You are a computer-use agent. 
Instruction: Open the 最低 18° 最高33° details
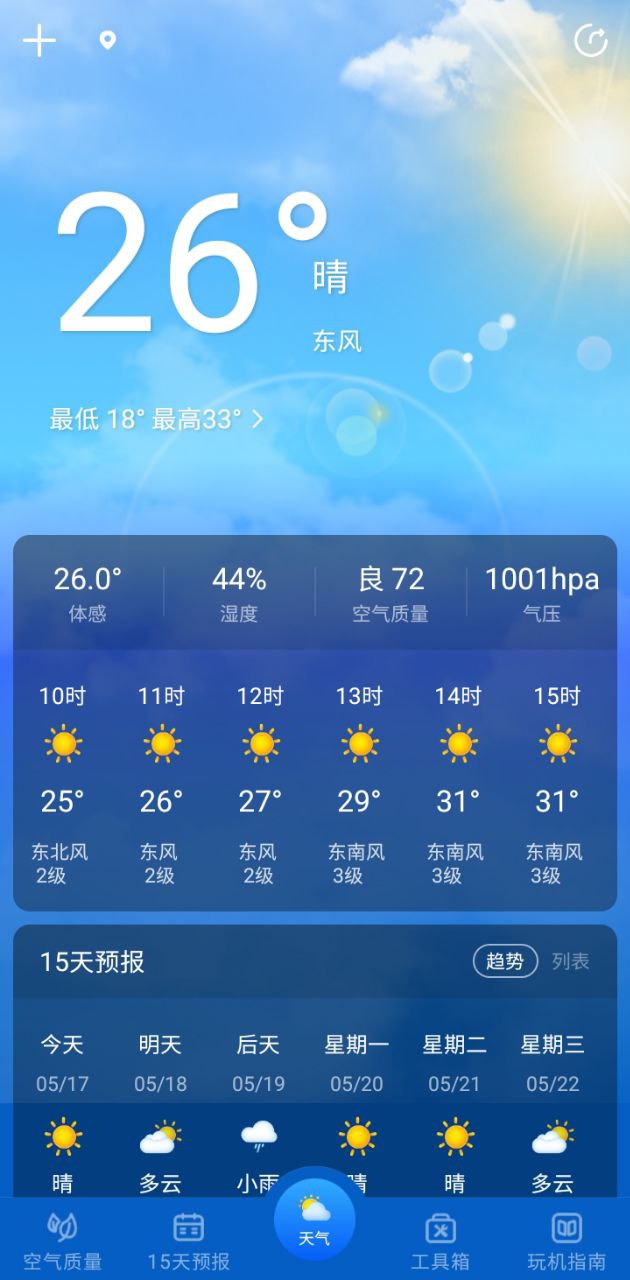point(157,419)
